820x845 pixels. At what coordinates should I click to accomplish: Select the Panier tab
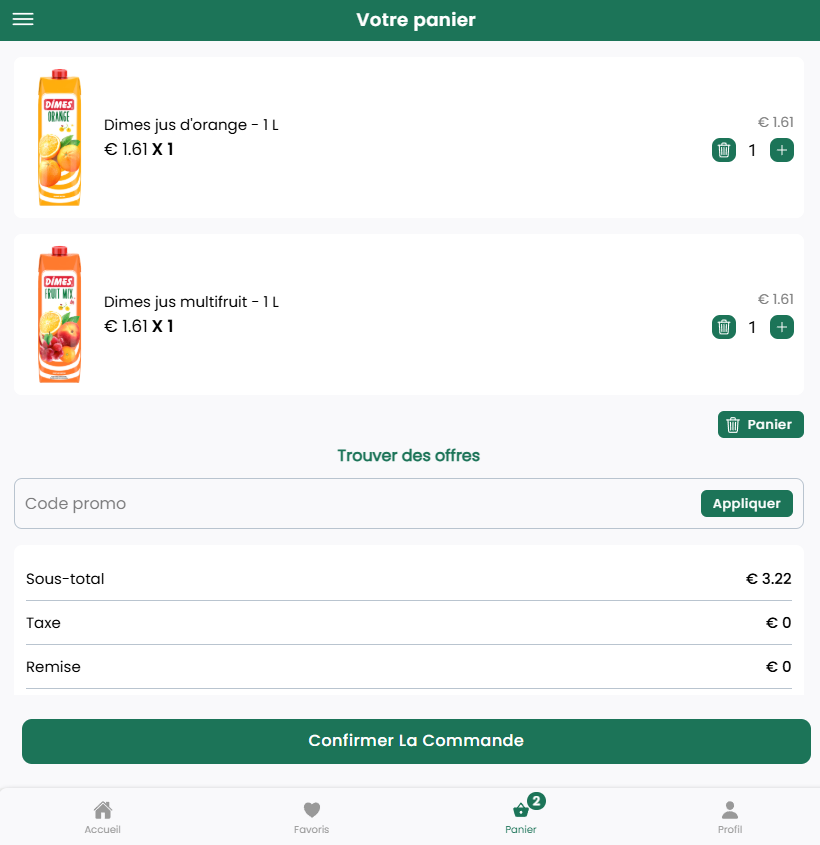tap(521, 817)
